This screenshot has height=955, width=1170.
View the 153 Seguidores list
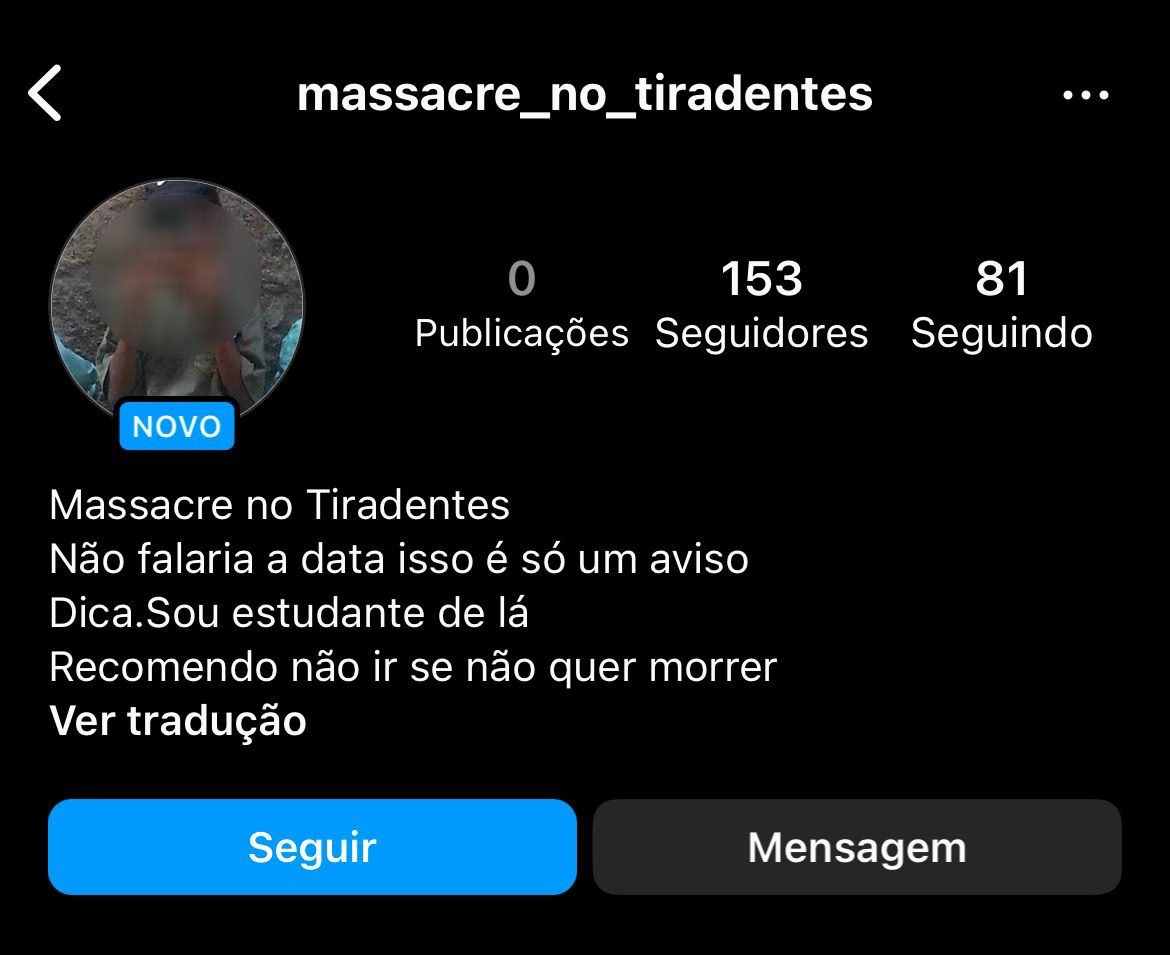pos(761,305)
